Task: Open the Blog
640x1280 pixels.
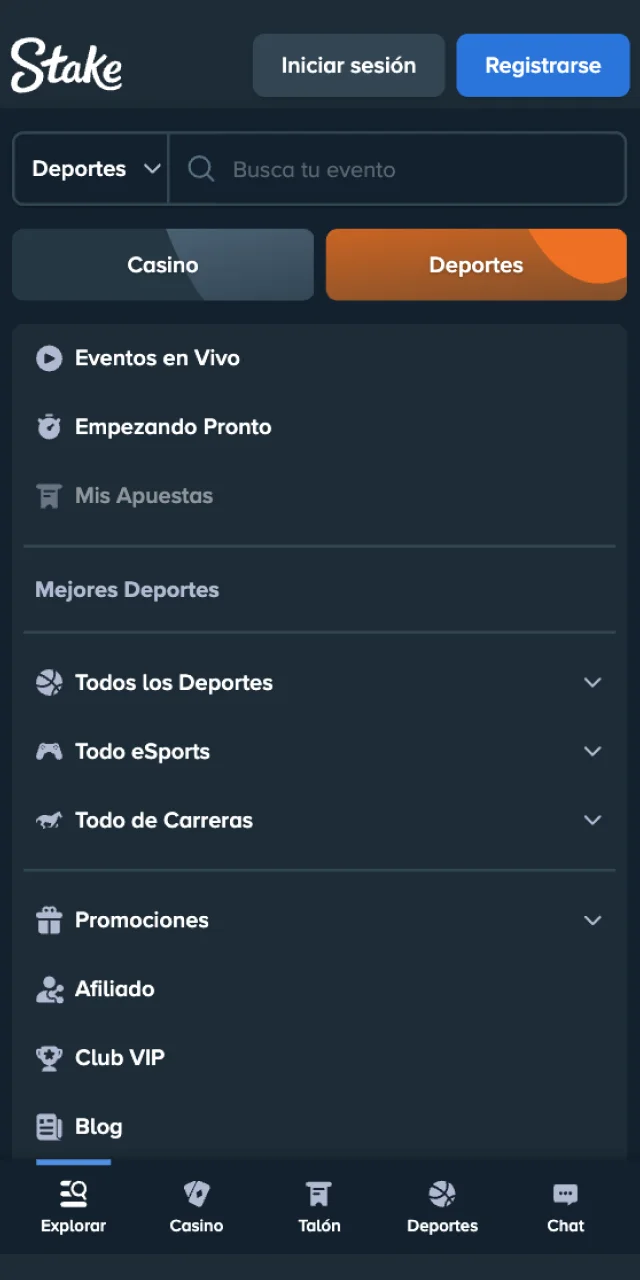Action: [x=98, y=1127]
